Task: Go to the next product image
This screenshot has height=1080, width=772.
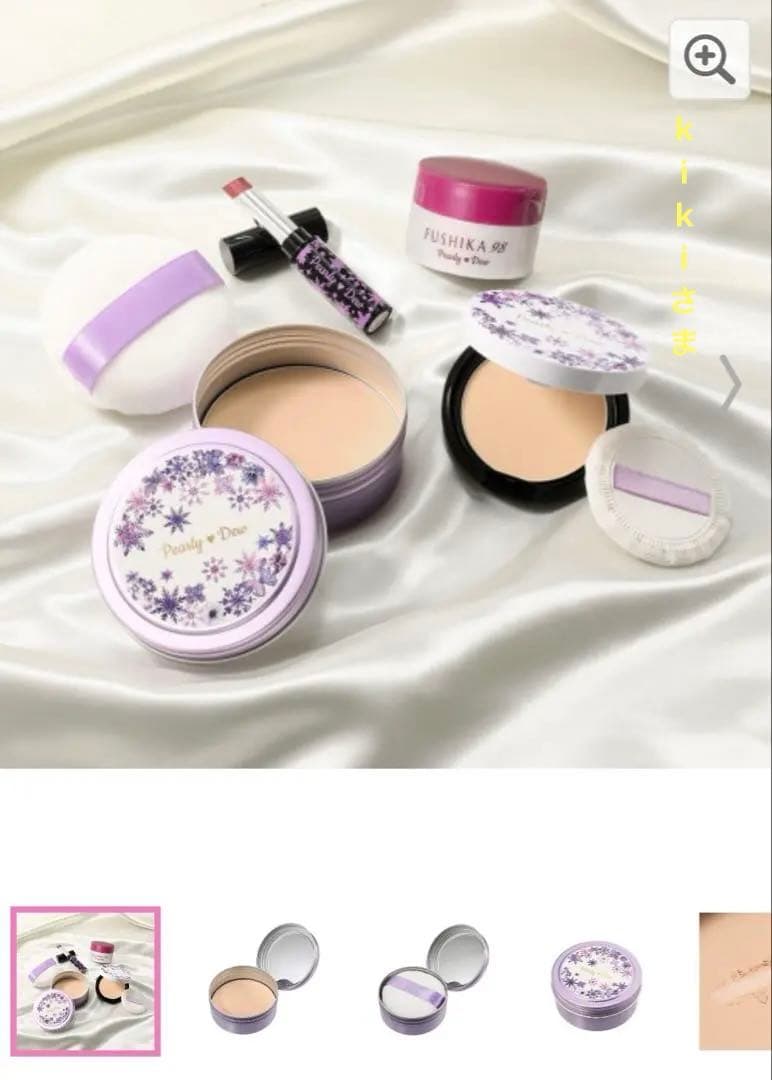Action: pos(732,384)
